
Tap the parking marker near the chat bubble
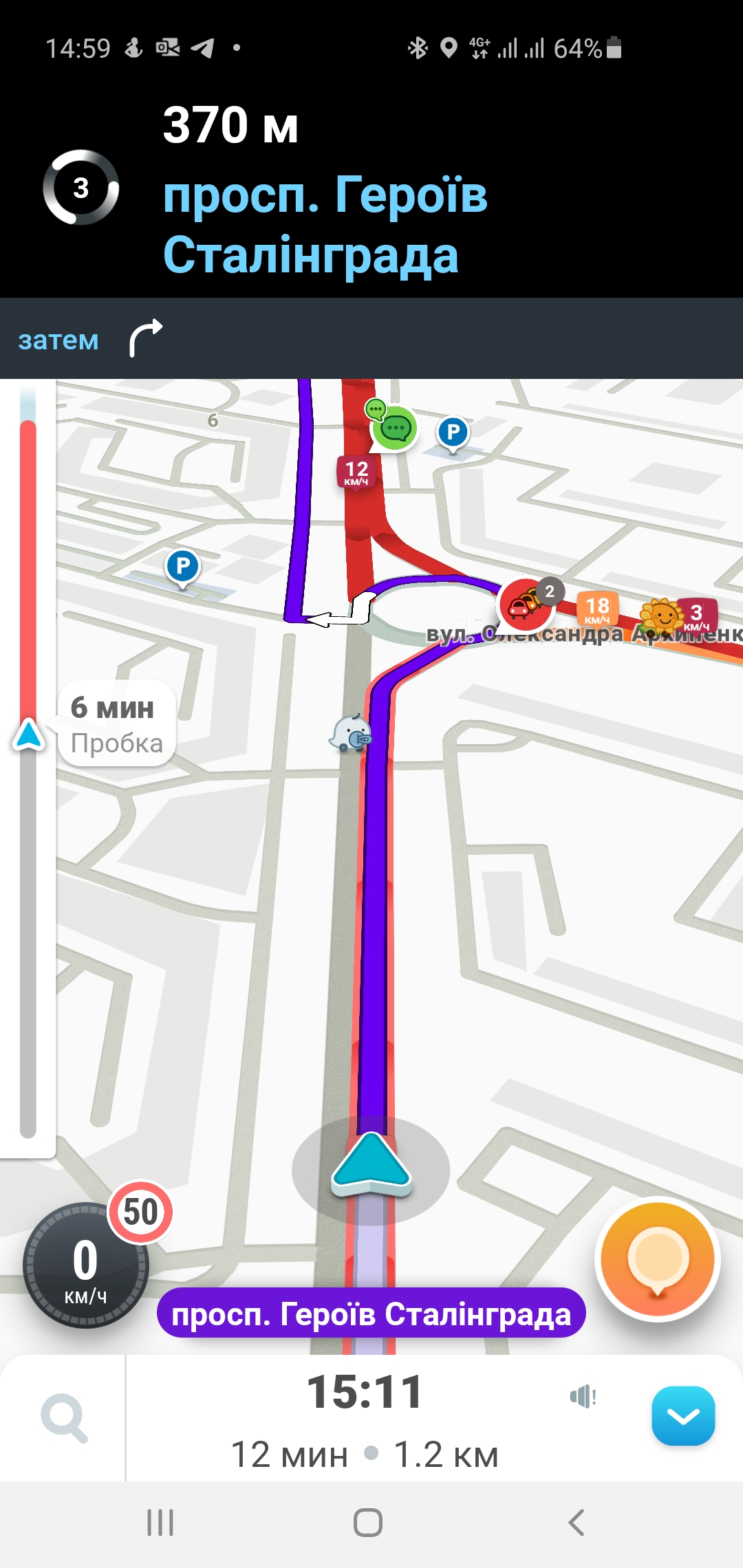[453, 433]
